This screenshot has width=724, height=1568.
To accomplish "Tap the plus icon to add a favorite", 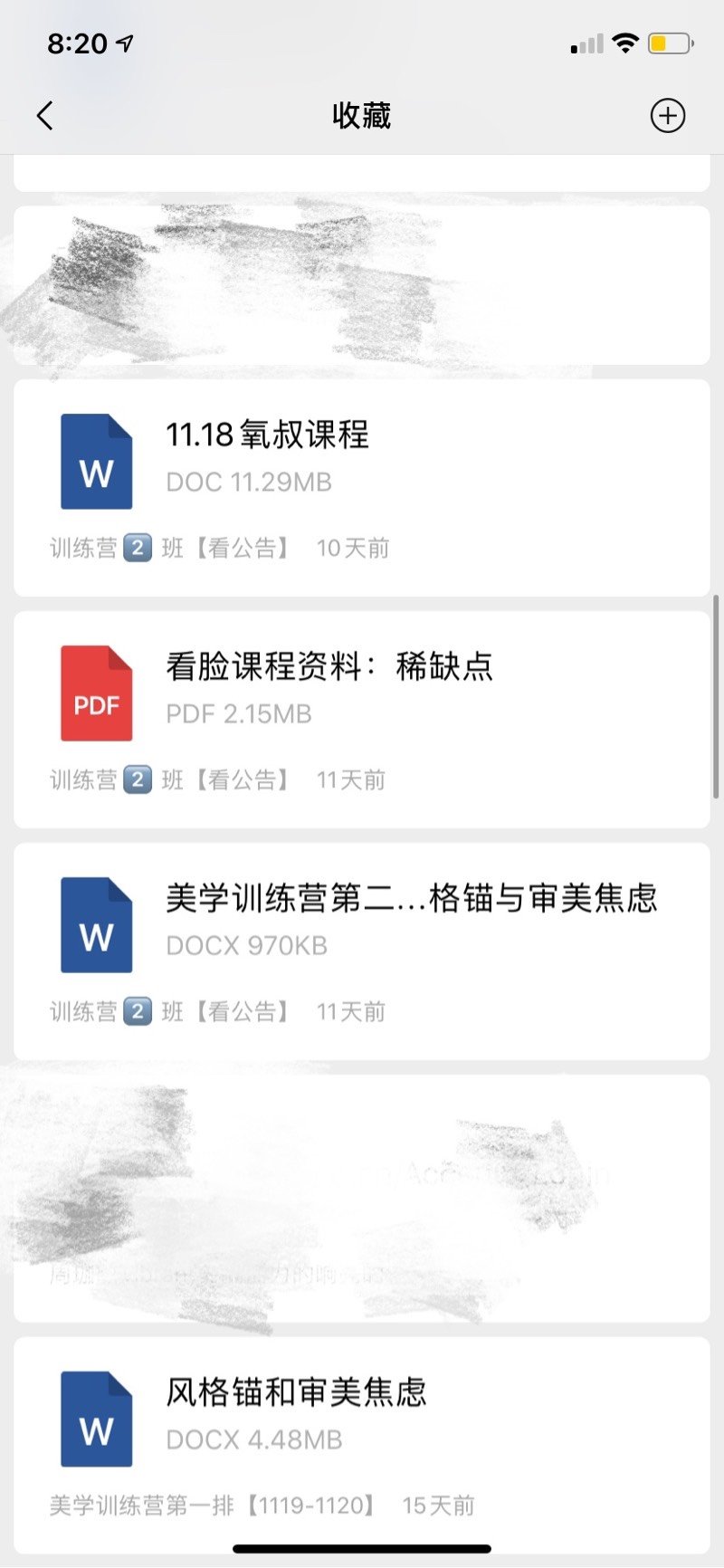I will (668, 116).
